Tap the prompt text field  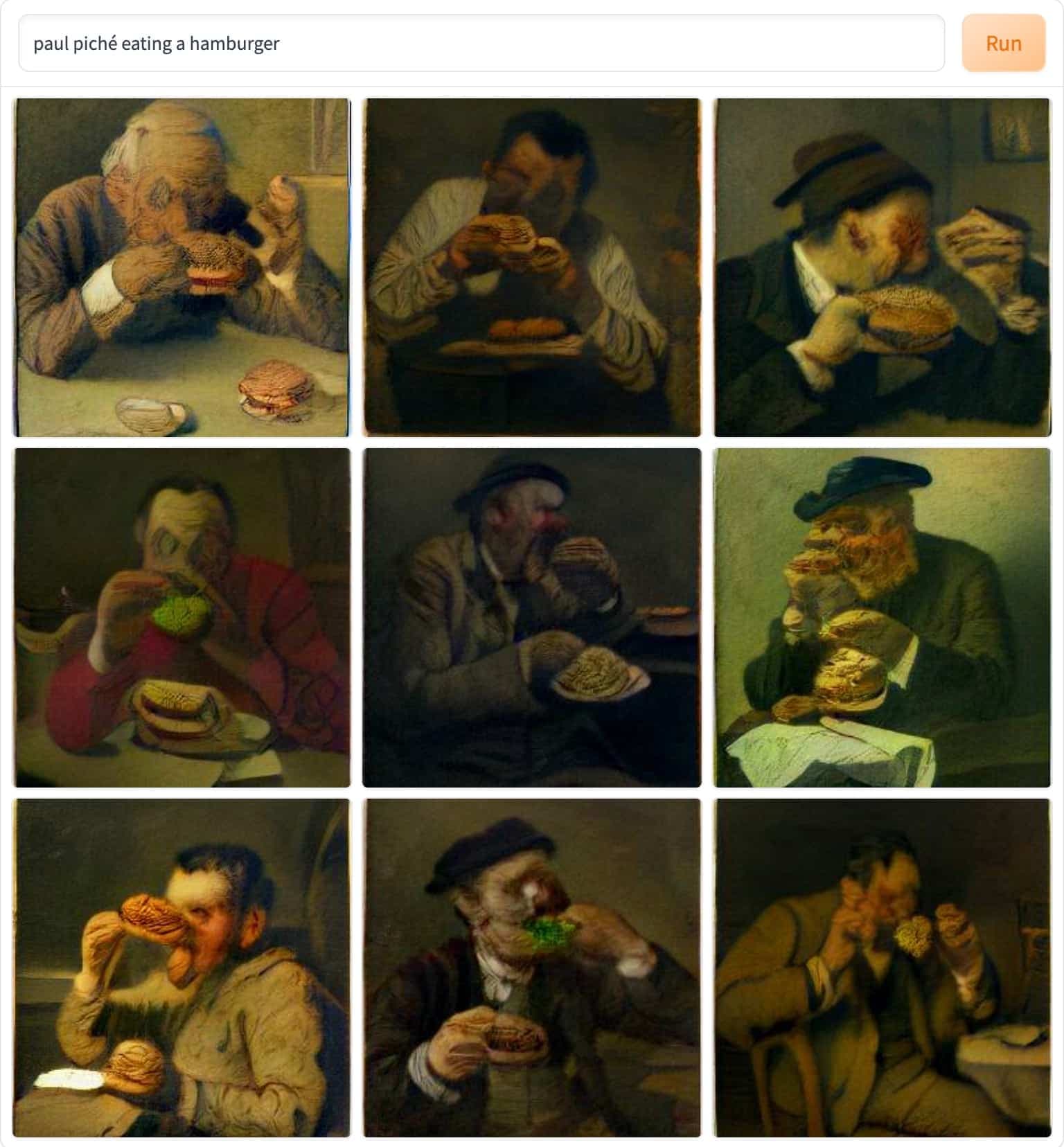click(x=481, y=44)
